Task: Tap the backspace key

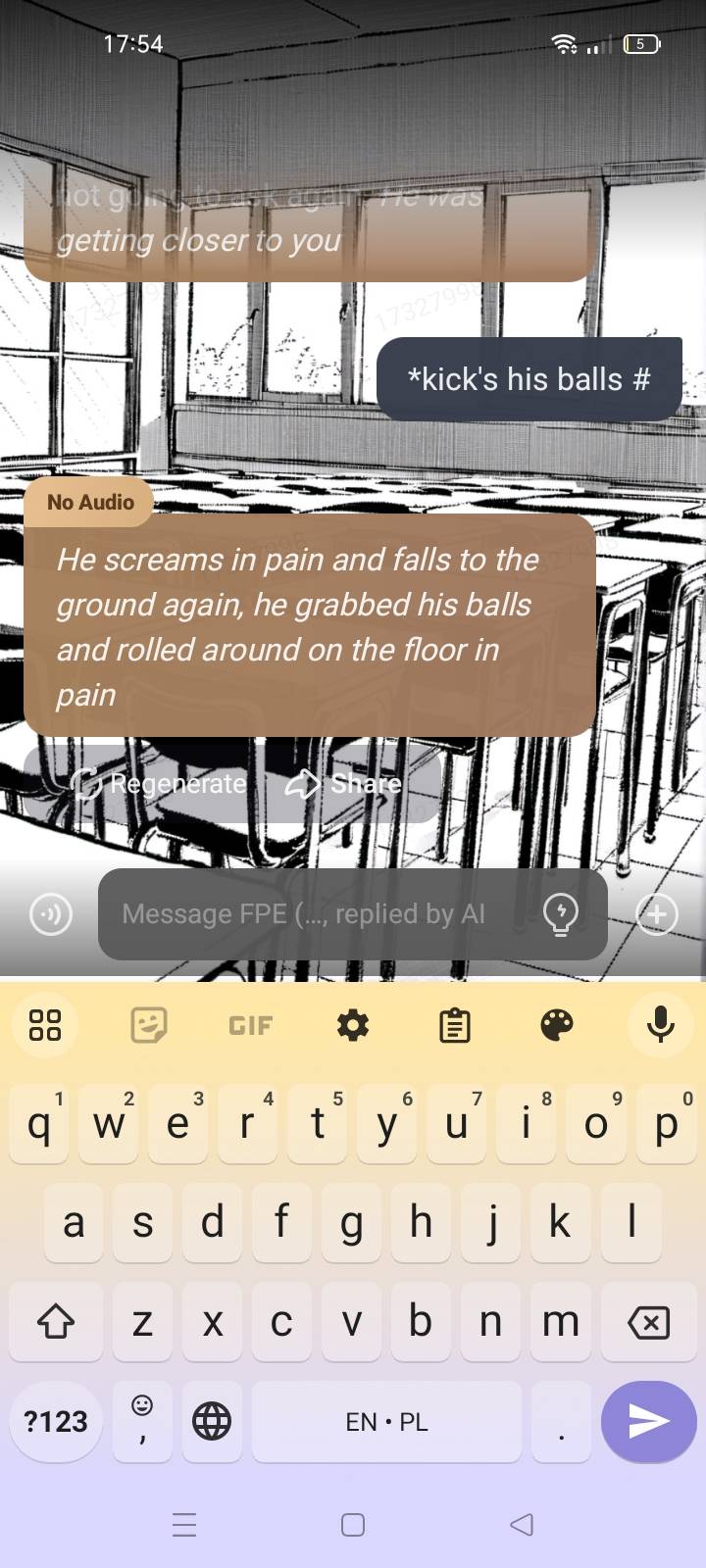Action: pos(648,1323)
